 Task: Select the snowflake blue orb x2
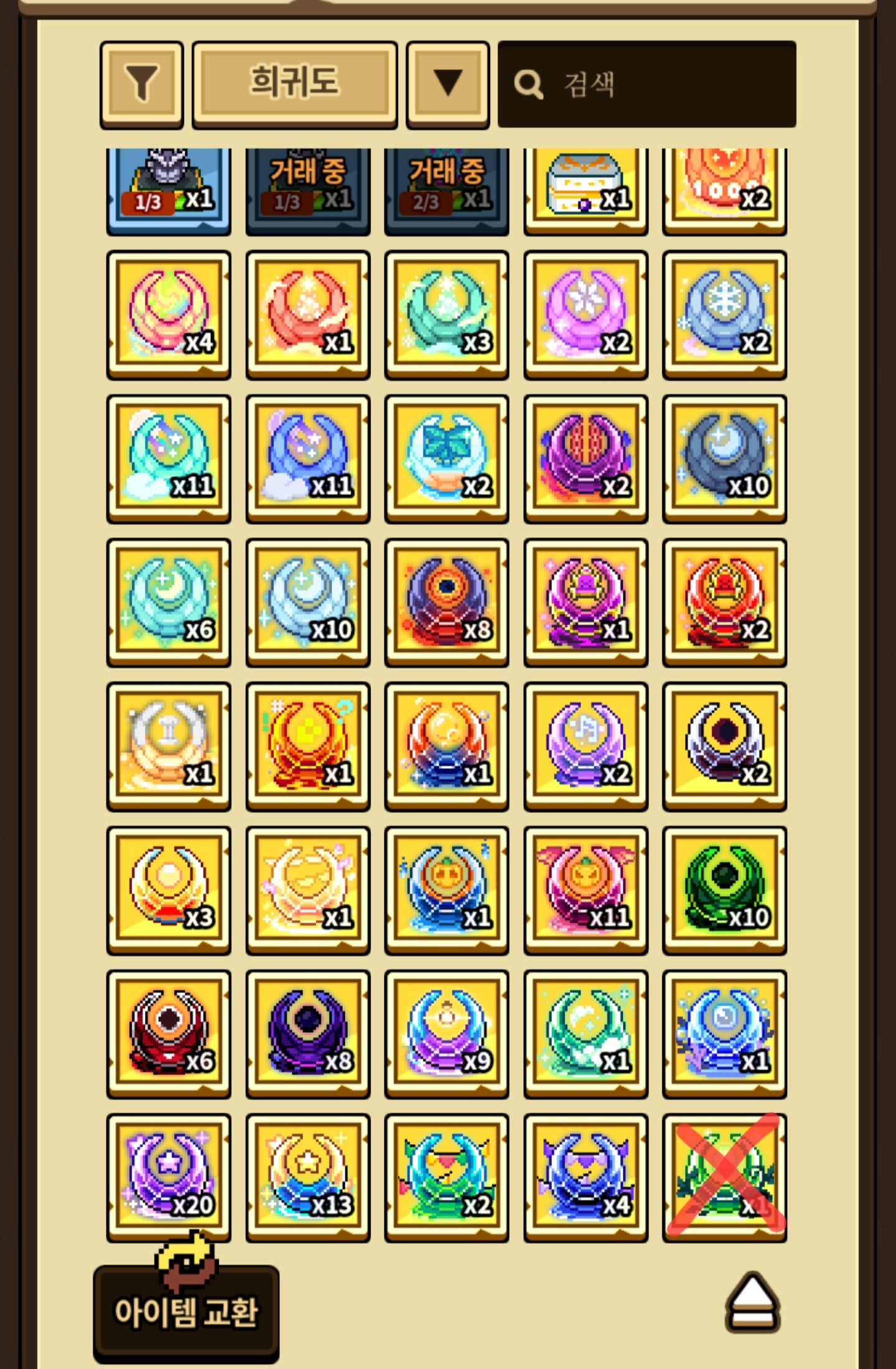[x=725, y=314]
